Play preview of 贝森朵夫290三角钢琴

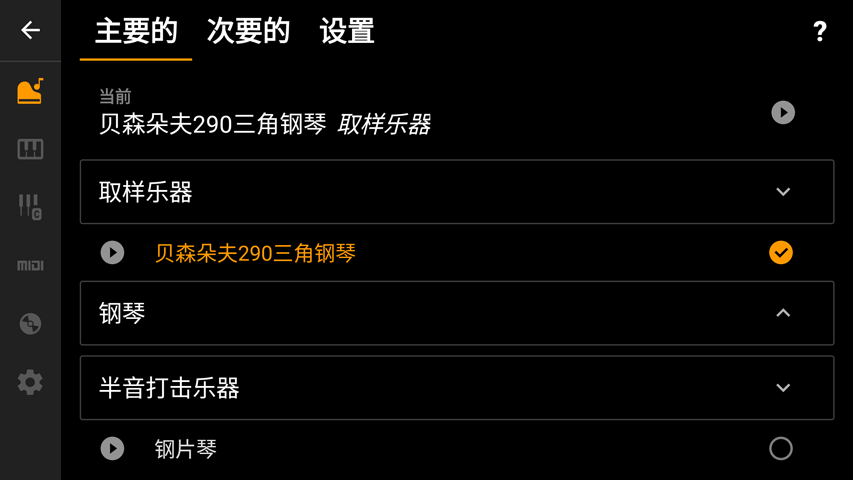(113, 253)
